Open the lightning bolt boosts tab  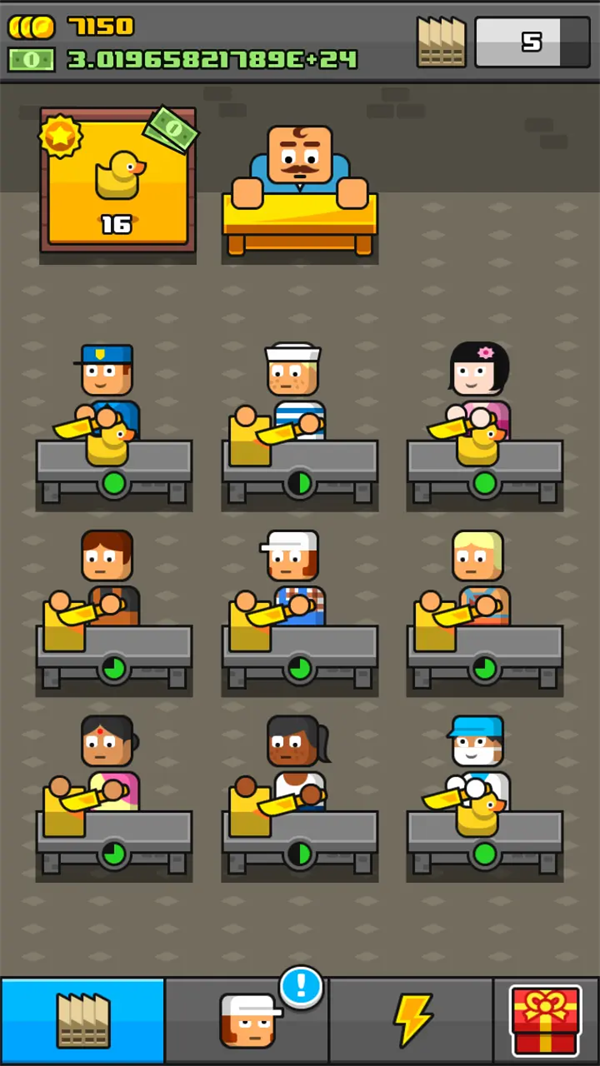(x=411, y=1020)
